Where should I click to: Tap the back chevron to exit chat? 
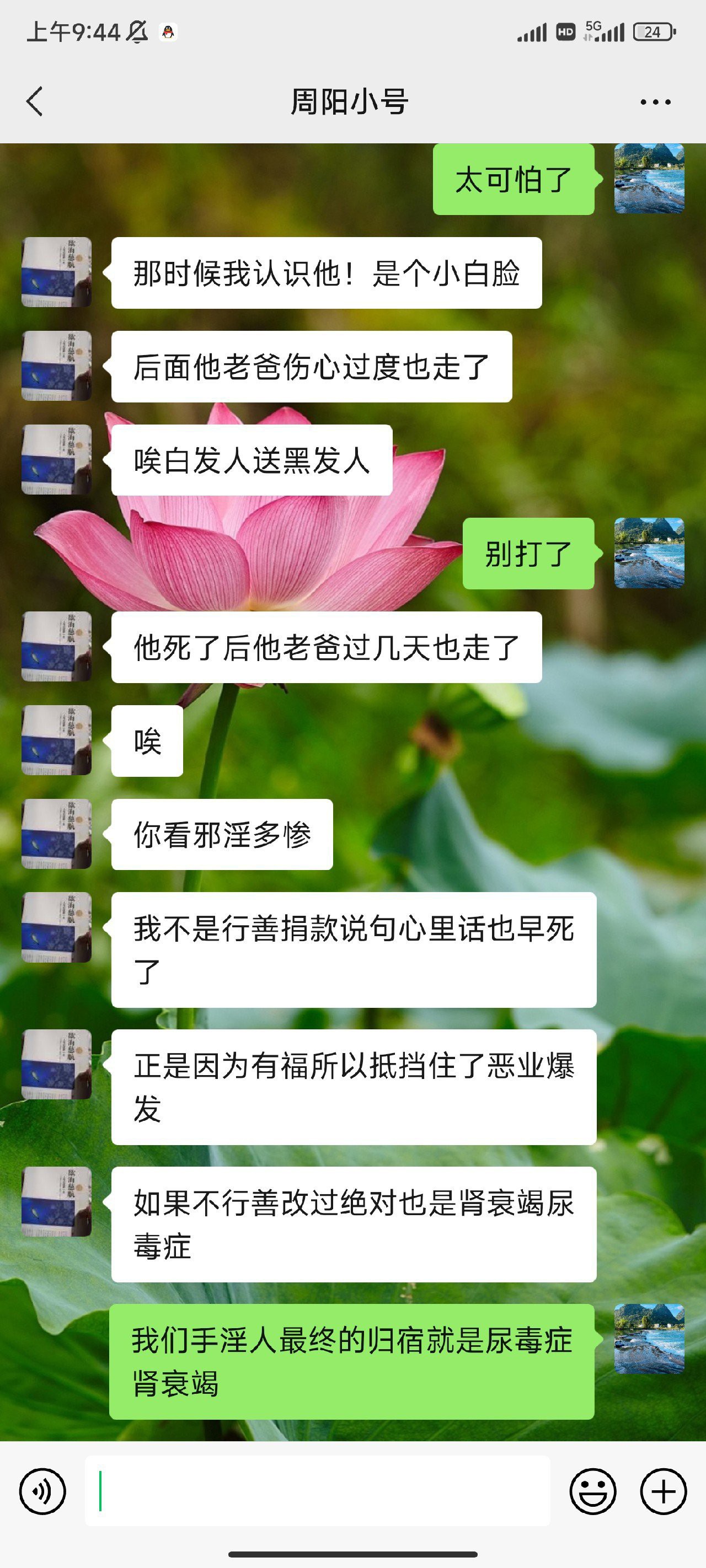[35, 101]
